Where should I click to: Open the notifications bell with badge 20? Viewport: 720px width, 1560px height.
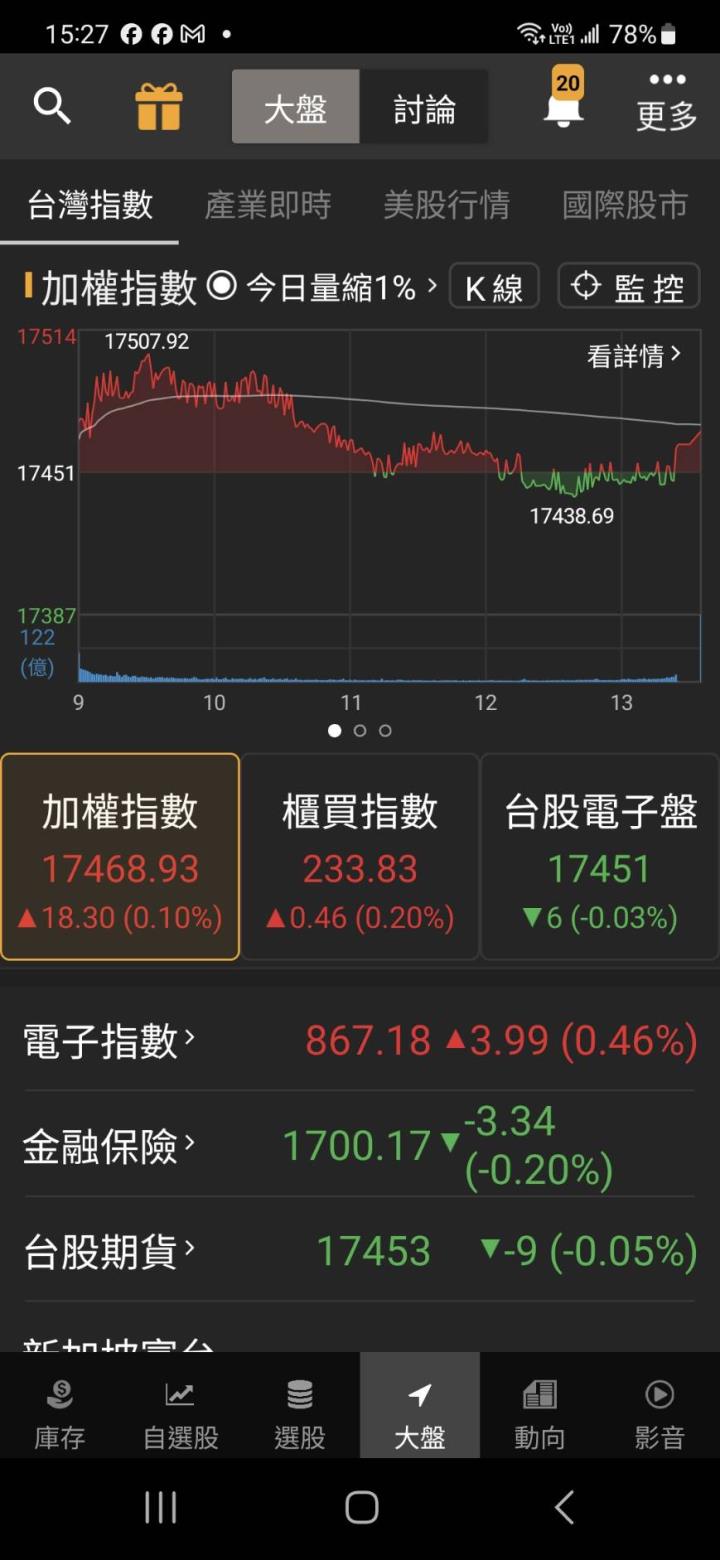(x=564, y=102)
